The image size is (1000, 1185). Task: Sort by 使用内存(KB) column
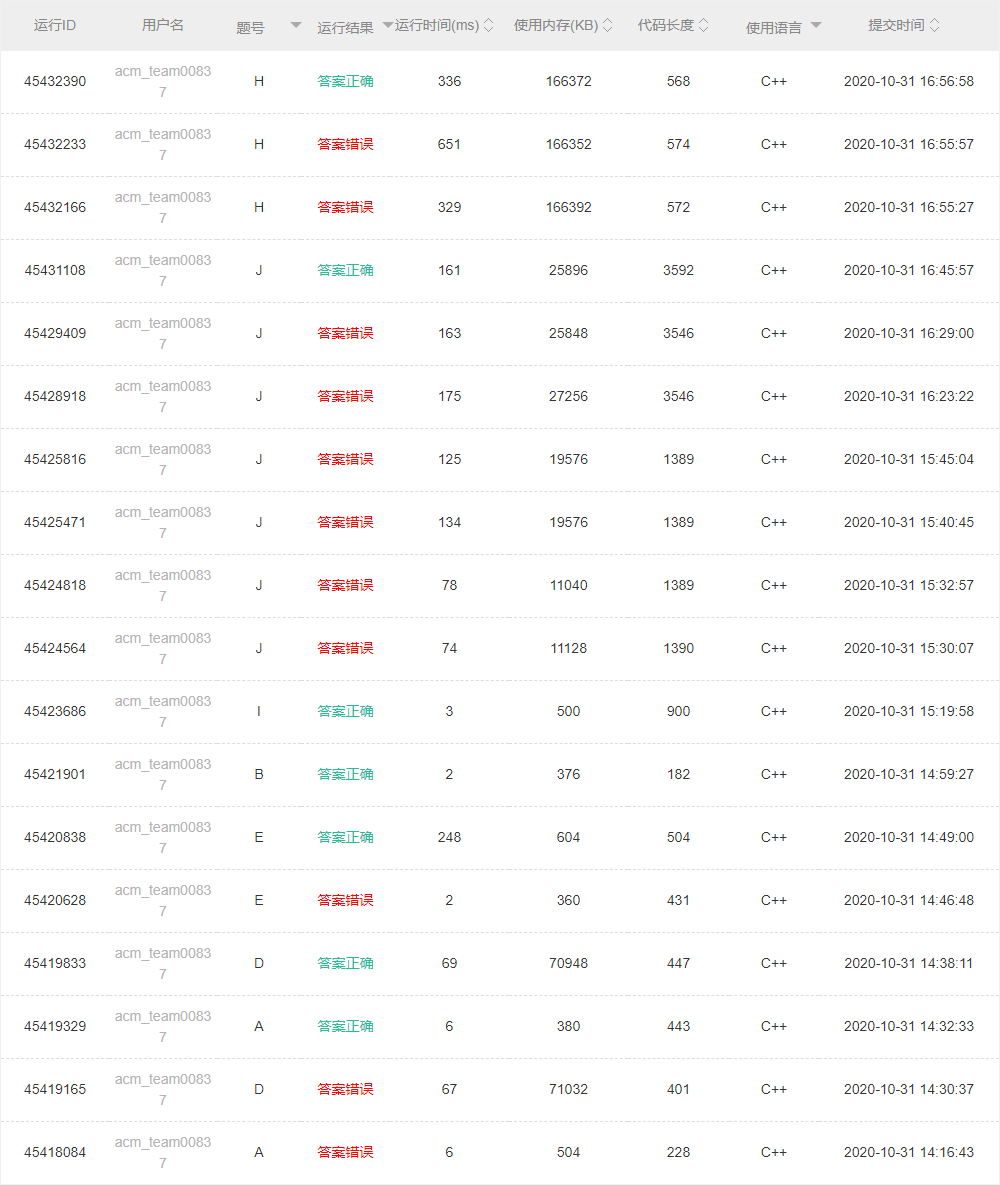click(607, 26)
